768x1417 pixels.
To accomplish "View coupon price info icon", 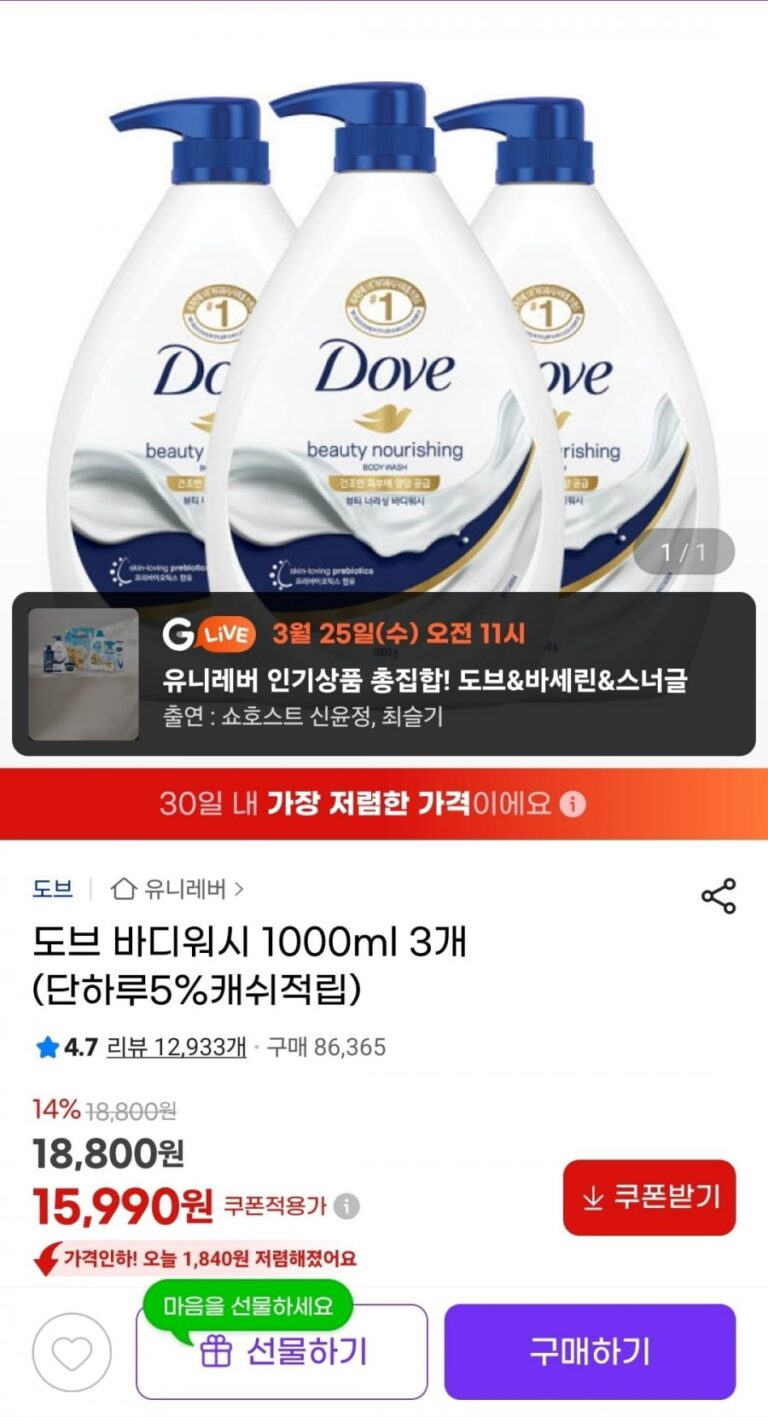I will 347,1206.
